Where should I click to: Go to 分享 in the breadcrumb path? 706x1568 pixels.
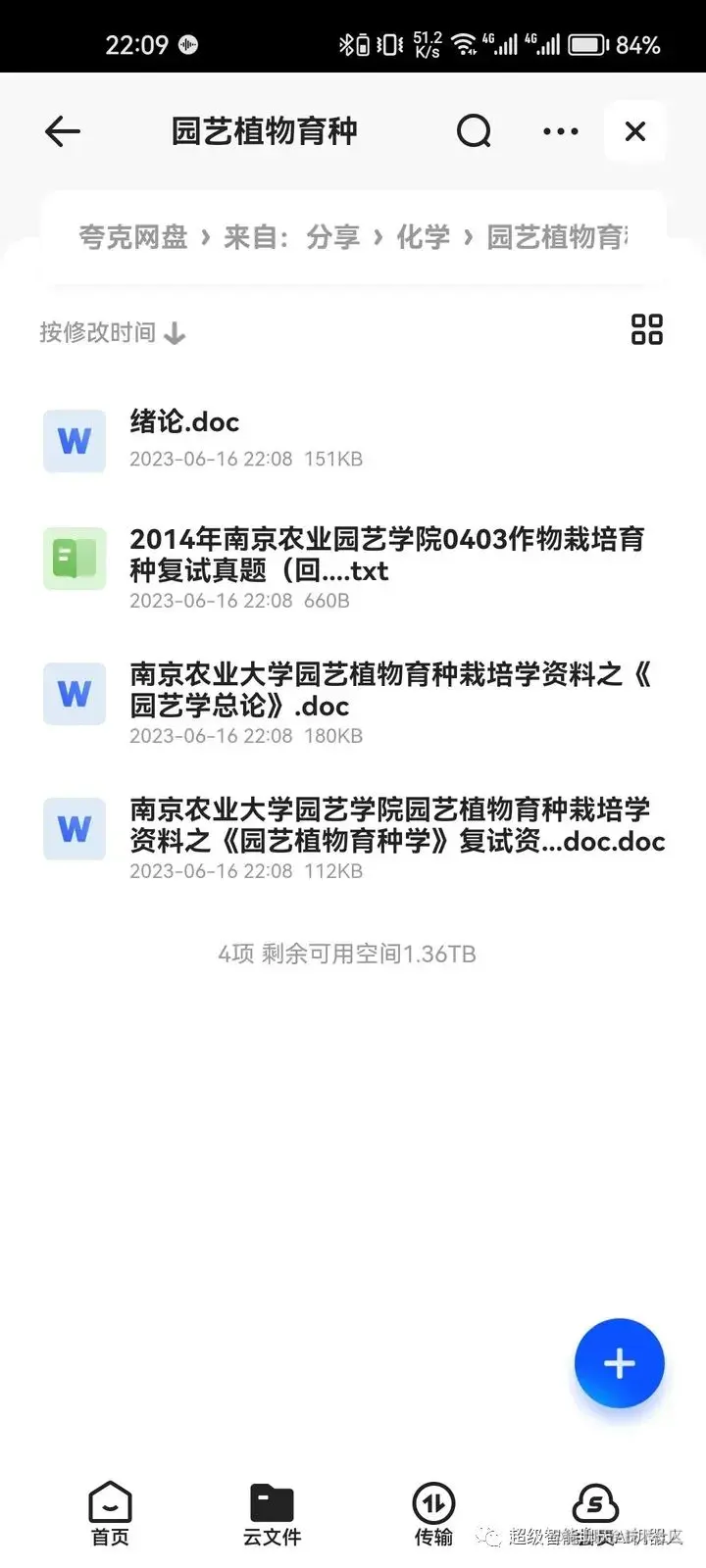(x=333, y=237)
